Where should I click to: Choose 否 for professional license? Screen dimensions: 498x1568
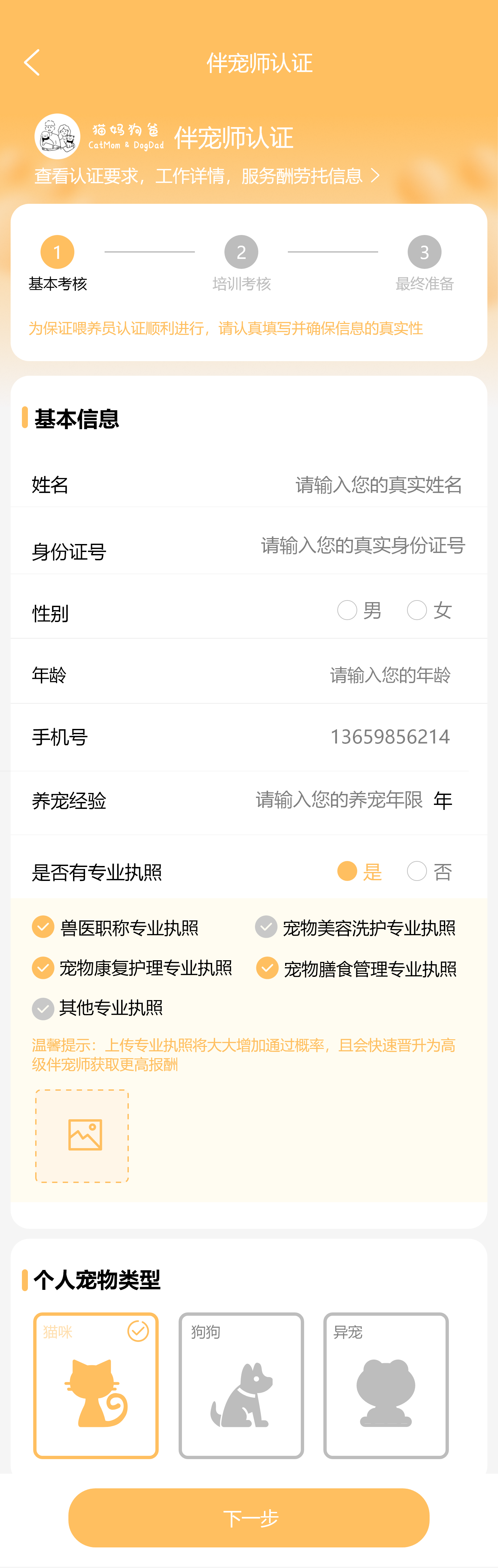click(x=417, y=871)
